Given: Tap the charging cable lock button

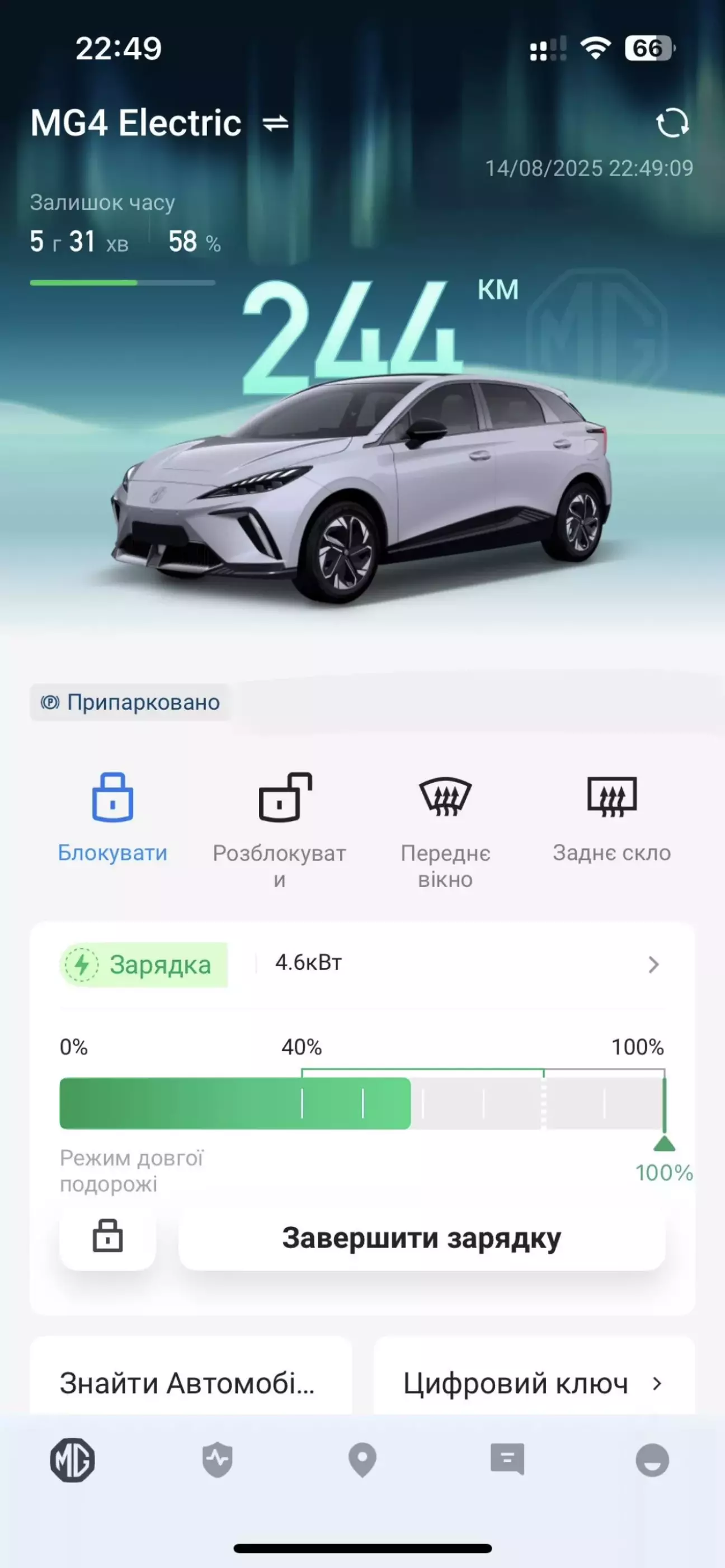Looking at the screenshot, I should (x=108, y=1236).
